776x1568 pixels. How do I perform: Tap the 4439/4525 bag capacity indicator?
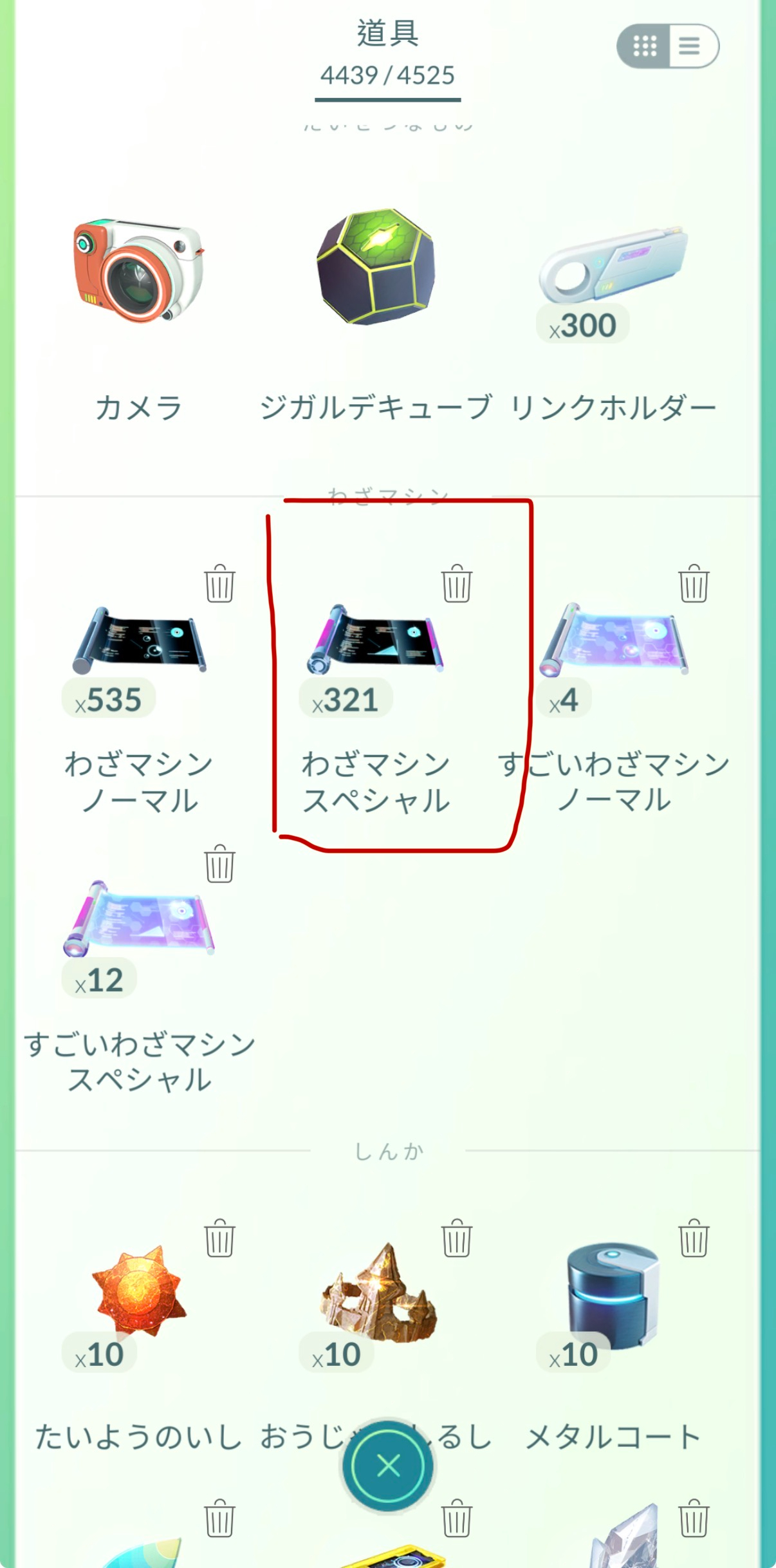(387, 75)
